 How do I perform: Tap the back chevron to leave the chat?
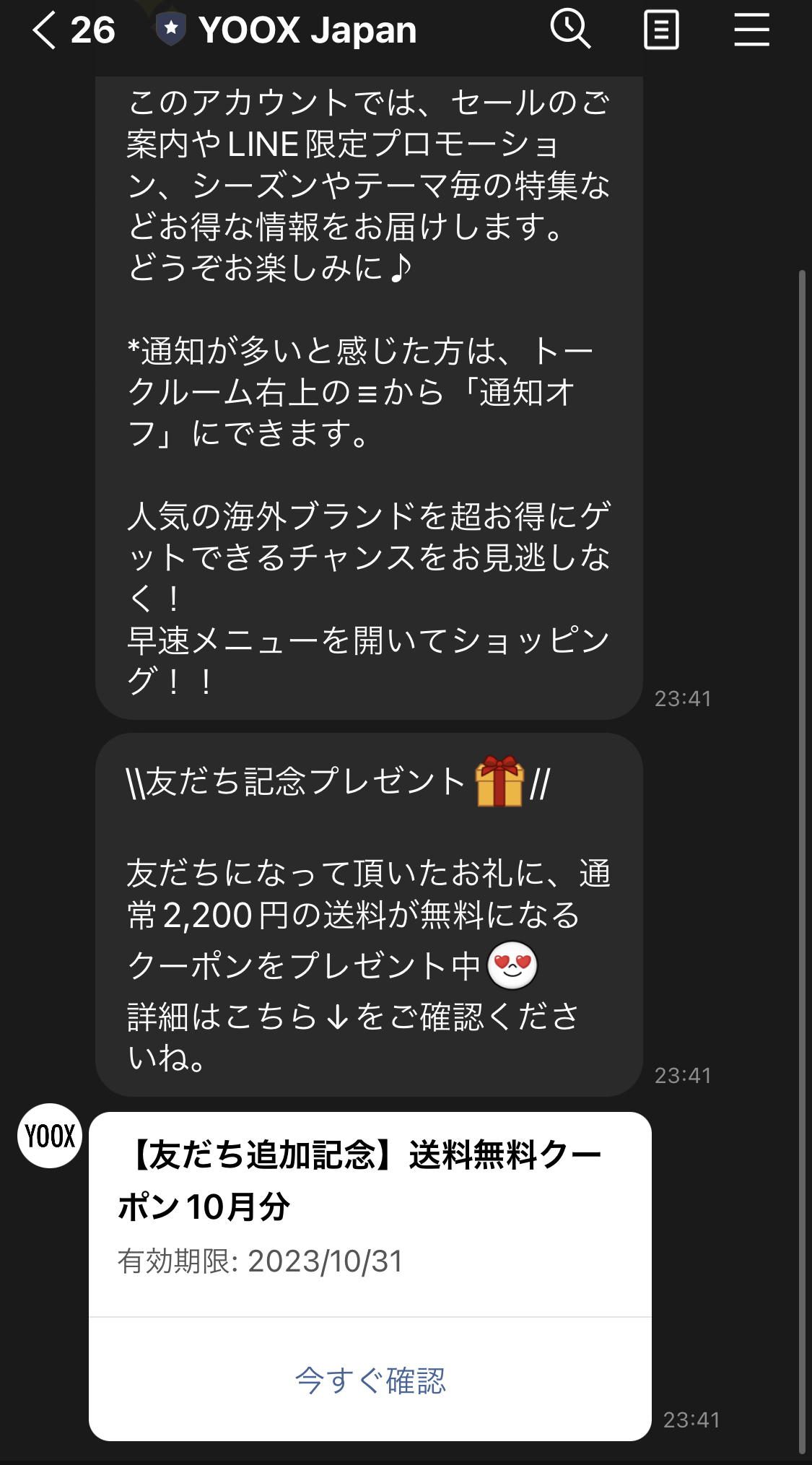pos(45,30)
